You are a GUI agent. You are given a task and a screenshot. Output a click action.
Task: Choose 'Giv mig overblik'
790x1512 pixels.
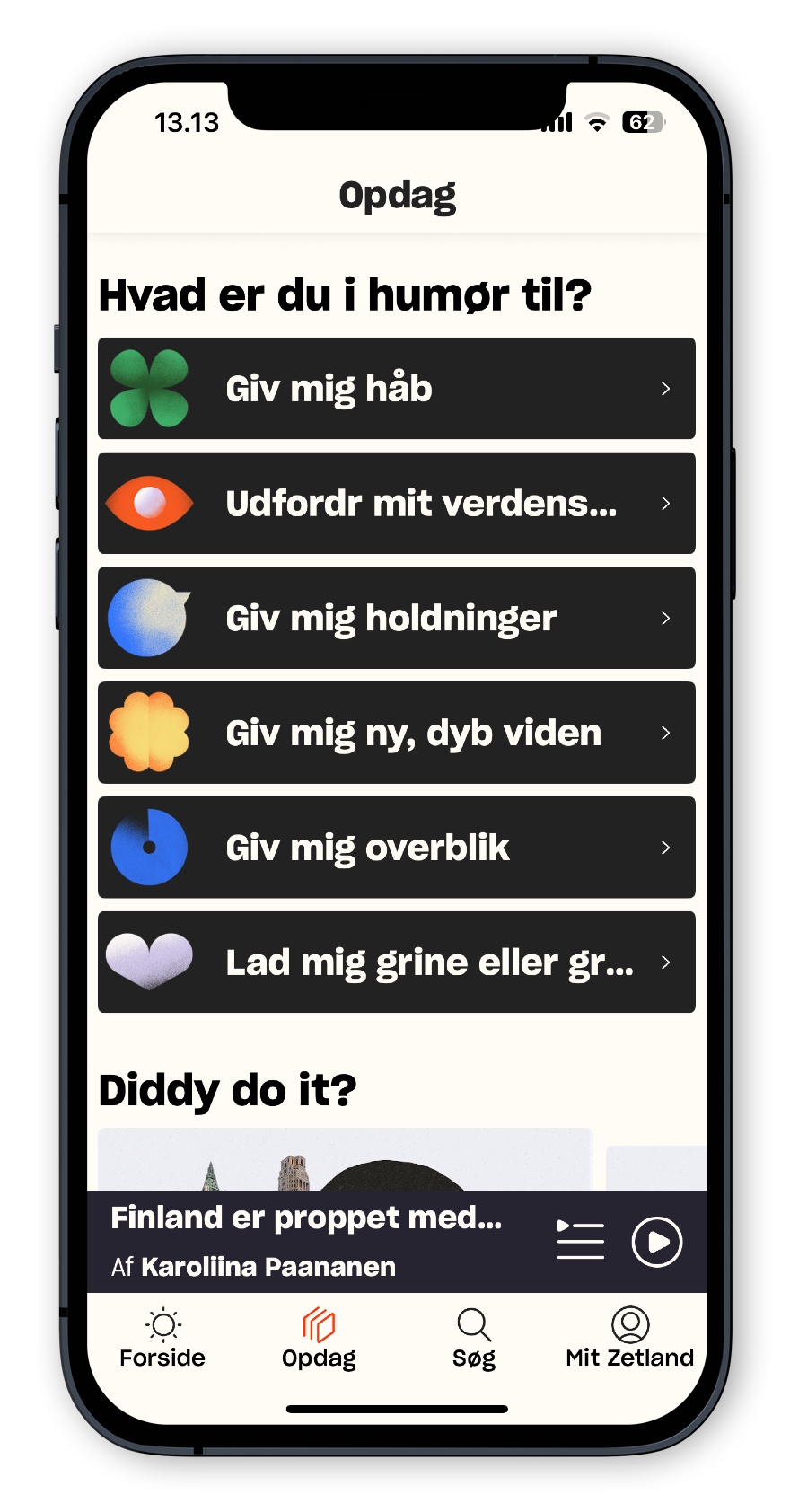[396, 848]
